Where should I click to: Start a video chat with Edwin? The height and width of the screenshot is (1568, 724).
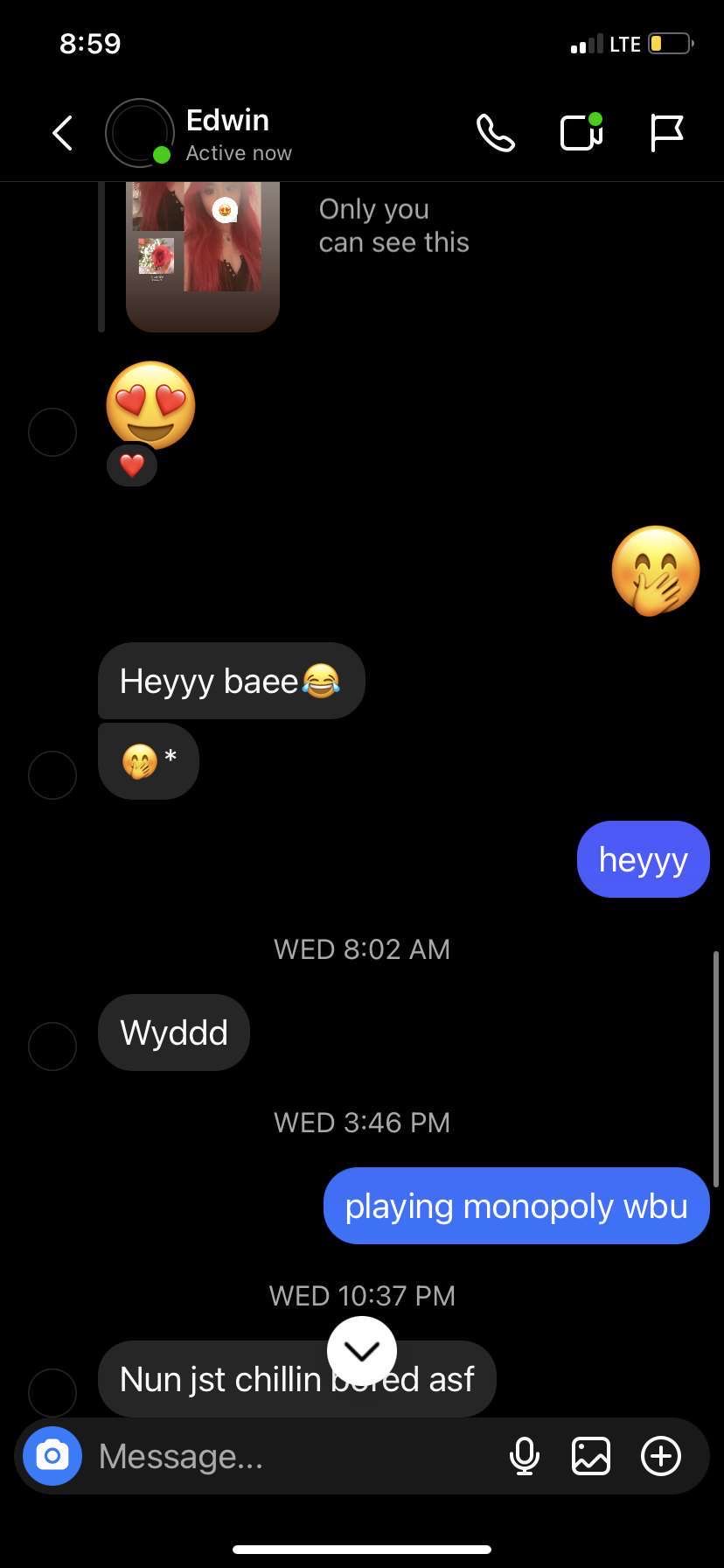[581, 134]
